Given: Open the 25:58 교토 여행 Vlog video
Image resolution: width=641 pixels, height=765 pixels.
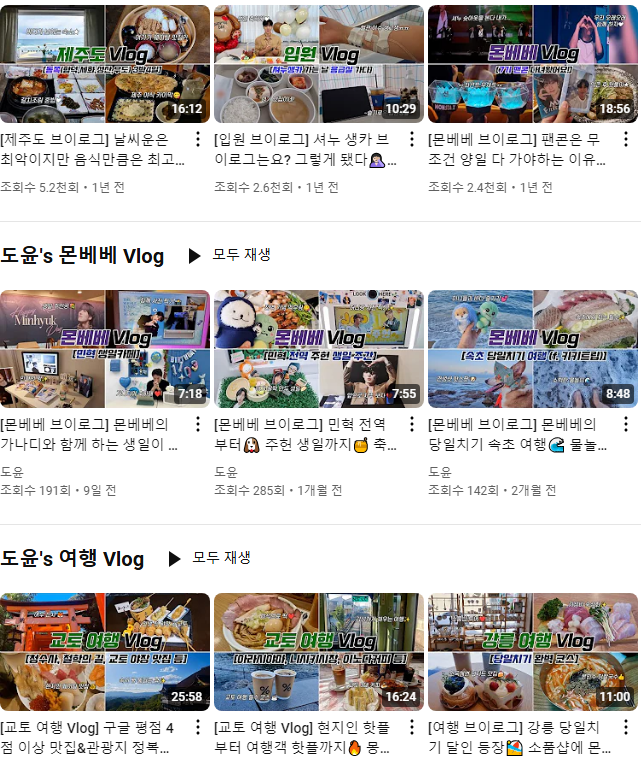Looking at the screenshot, I should point(105,651).
